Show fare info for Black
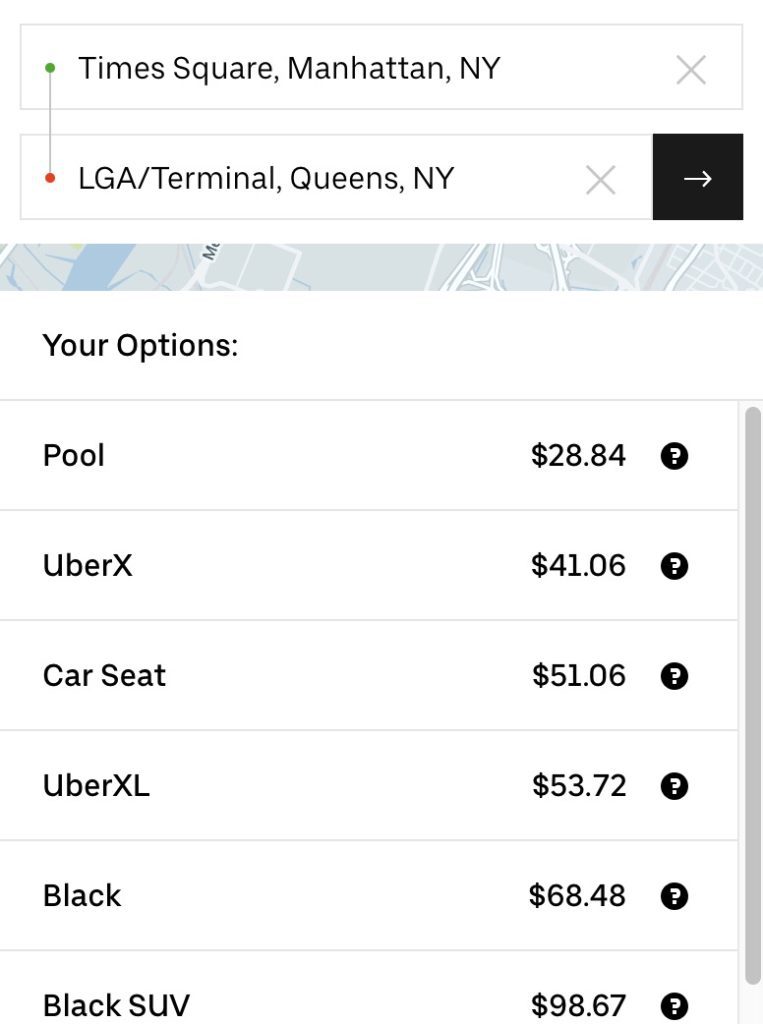763x1024 pixels. (675, 897)
